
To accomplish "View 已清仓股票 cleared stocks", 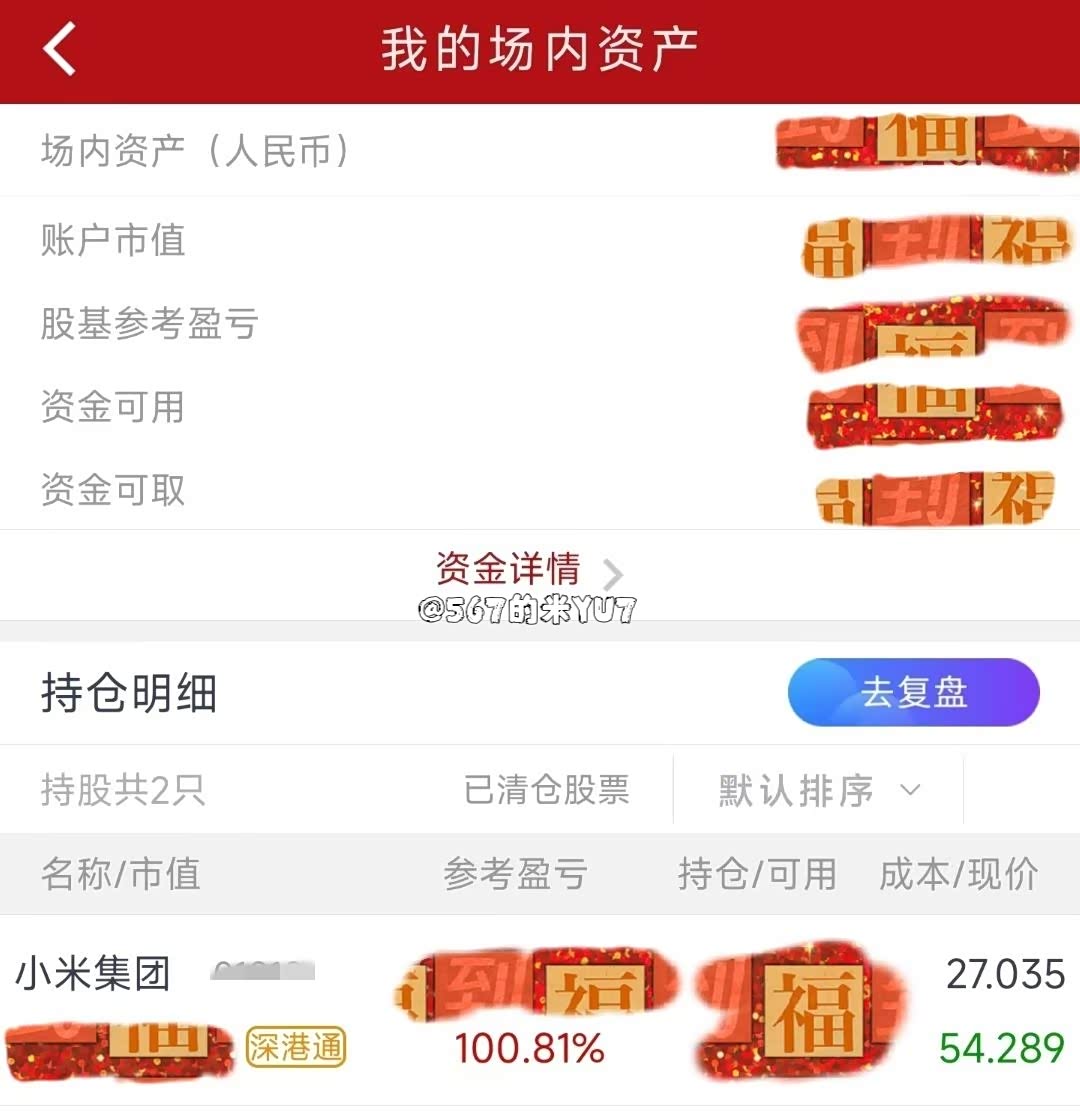I will [x=546, y=790].
